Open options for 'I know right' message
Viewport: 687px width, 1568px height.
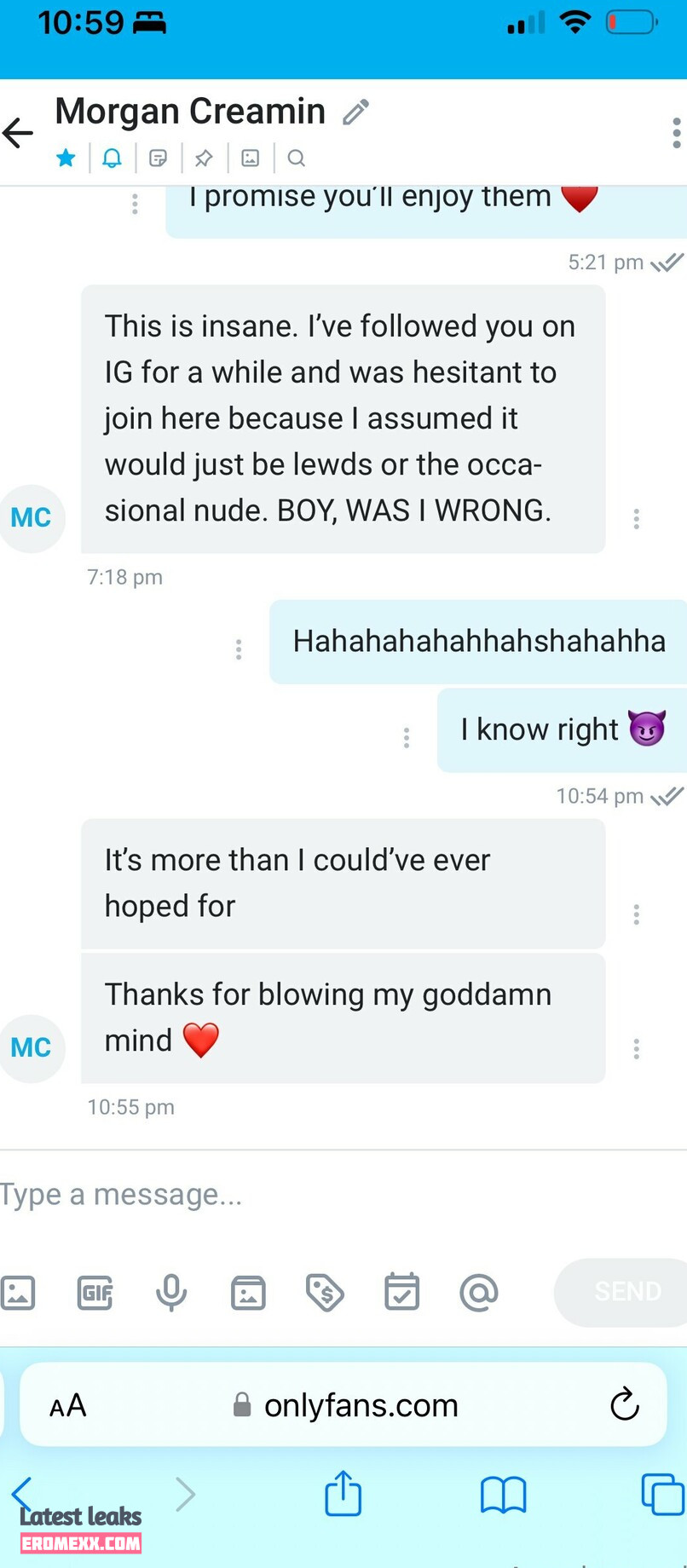[407, 737]
